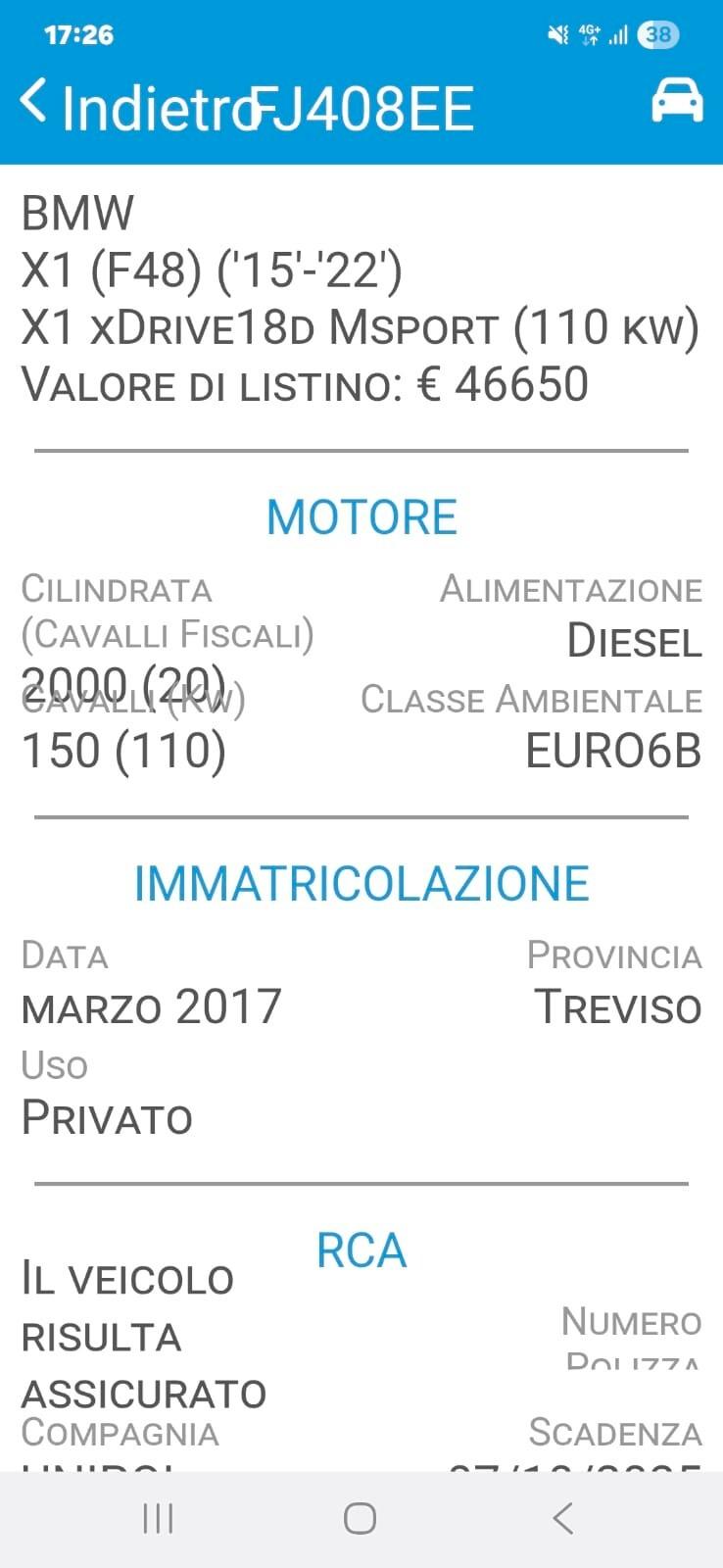Screen dimensions: 723x1568
Task: Tap the 4G+ network indicator icon
Action: coord(588,35)
